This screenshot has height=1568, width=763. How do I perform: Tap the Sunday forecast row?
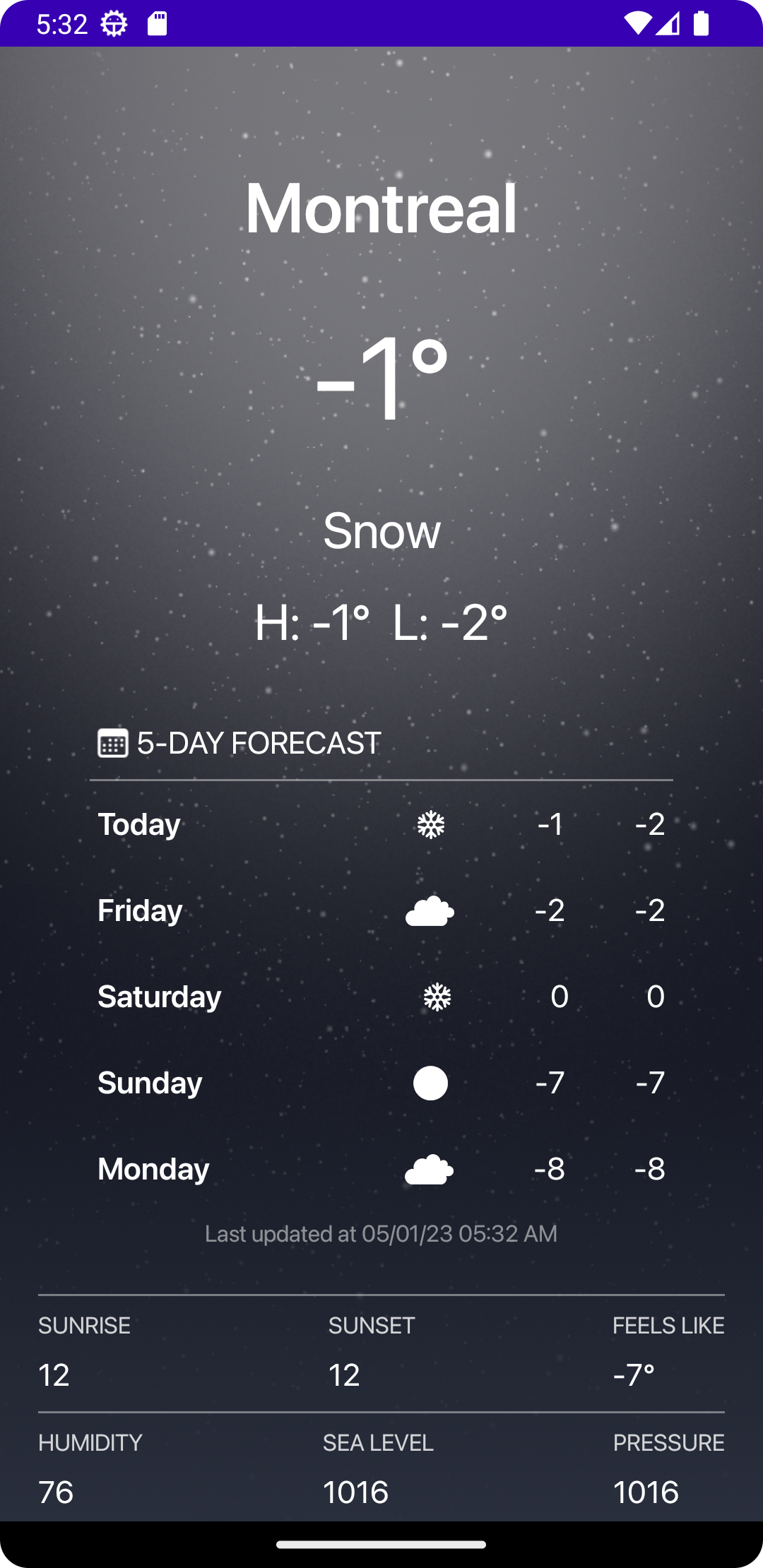[381, 1083]
